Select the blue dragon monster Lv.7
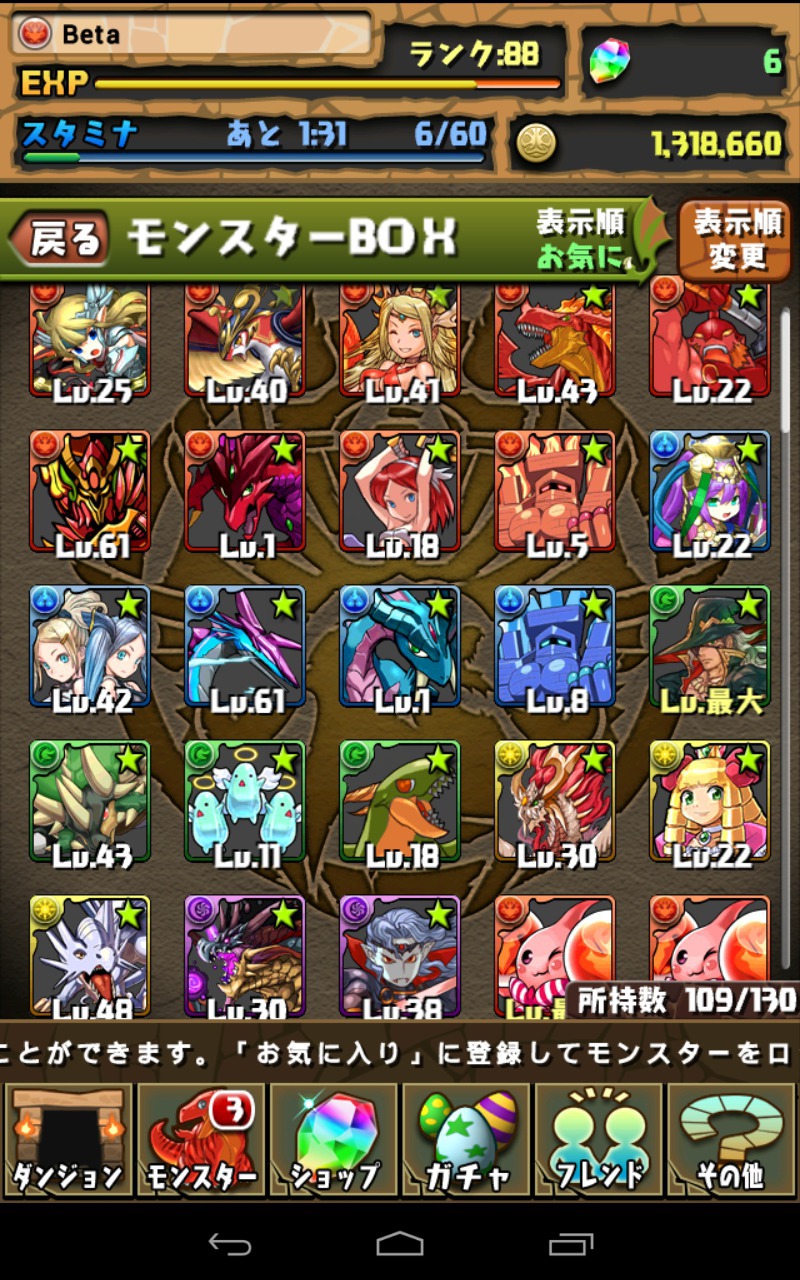 coord(400,647)
